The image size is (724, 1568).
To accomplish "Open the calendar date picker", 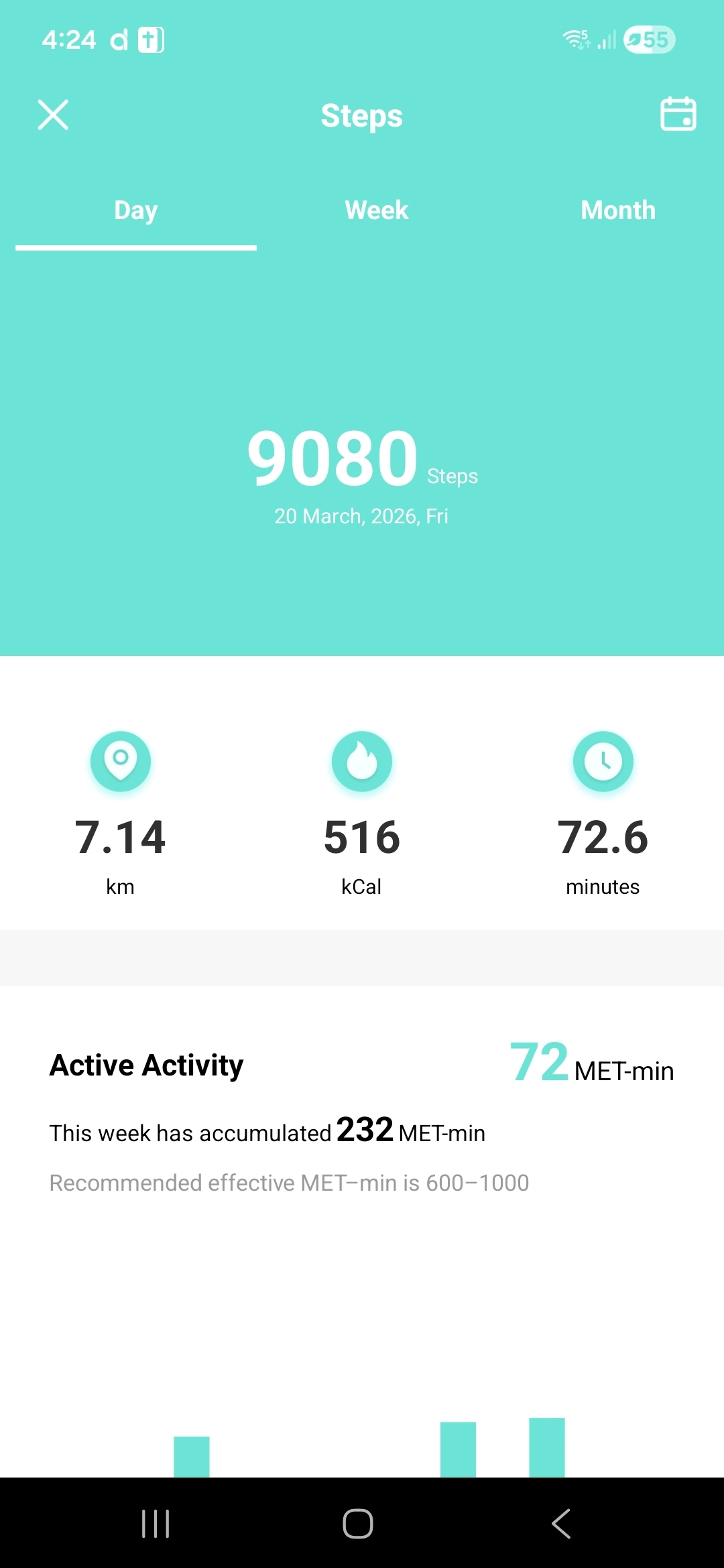I will [x=678, y=114].
